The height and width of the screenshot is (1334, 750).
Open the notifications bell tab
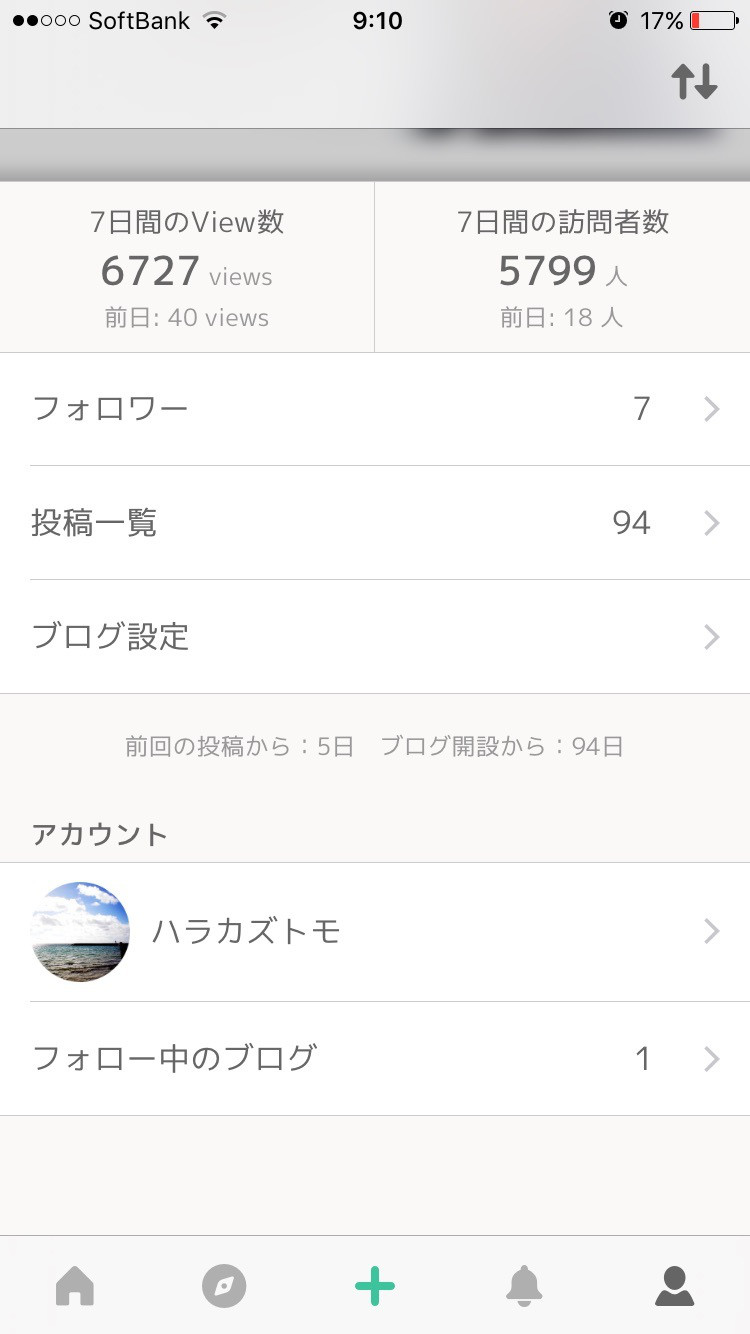524,1286
